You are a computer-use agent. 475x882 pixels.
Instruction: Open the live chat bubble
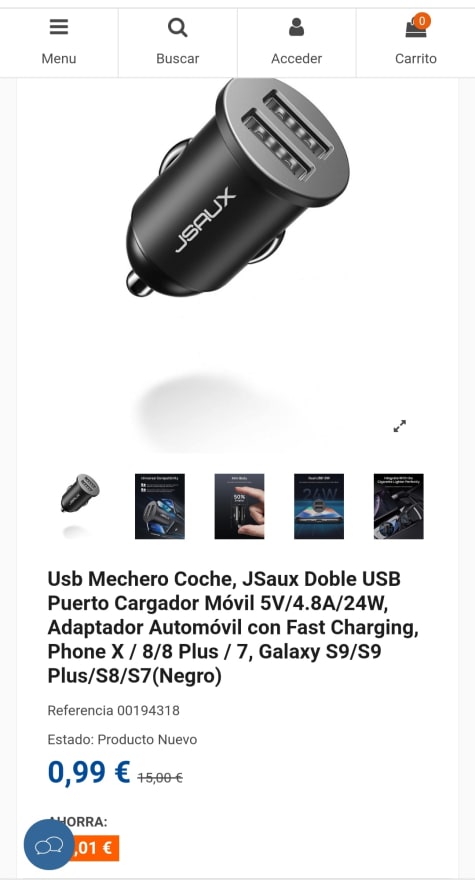[x=49, y=844]
